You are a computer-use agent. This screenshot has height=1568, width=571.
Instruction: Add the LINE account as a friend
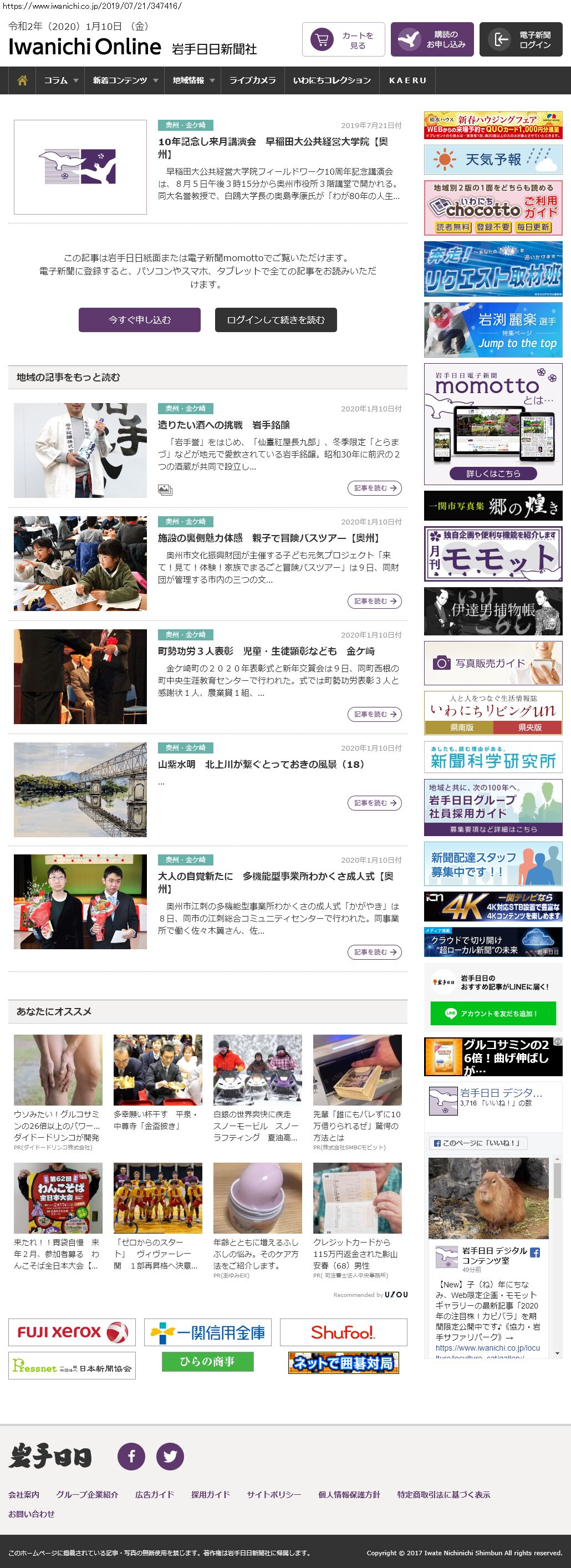tap(493, 1014)
